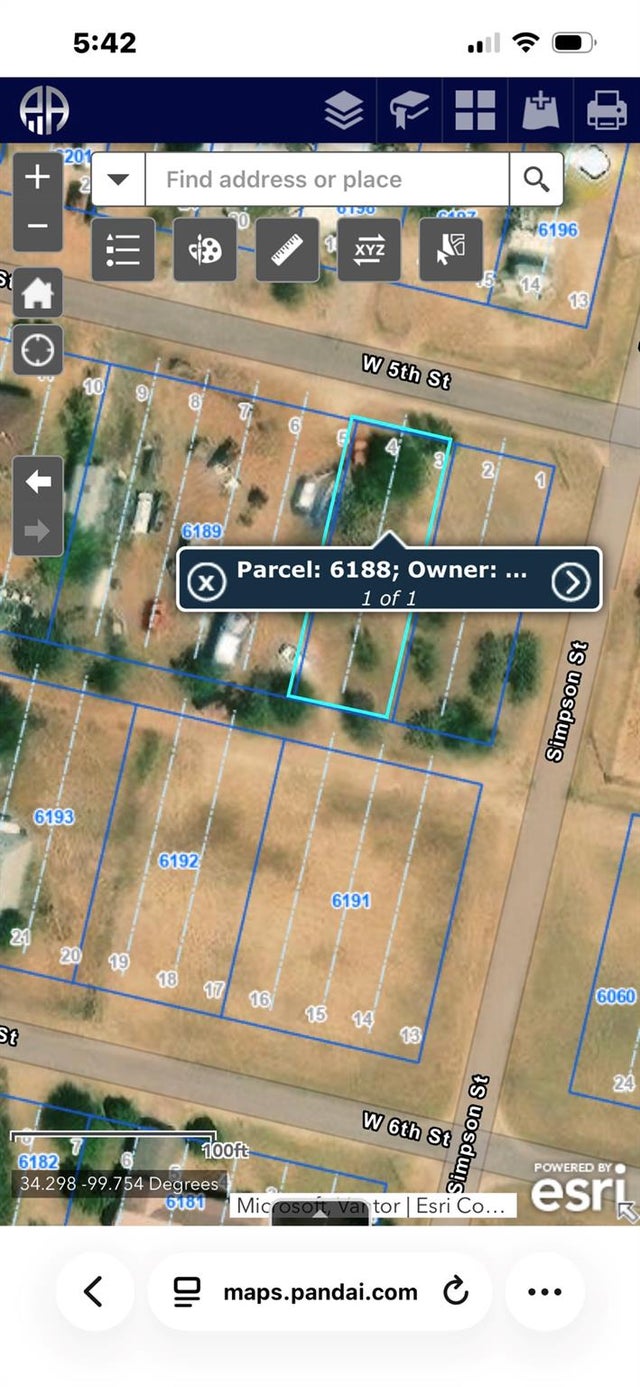Return to the default home extent

[x=38, y=293]
